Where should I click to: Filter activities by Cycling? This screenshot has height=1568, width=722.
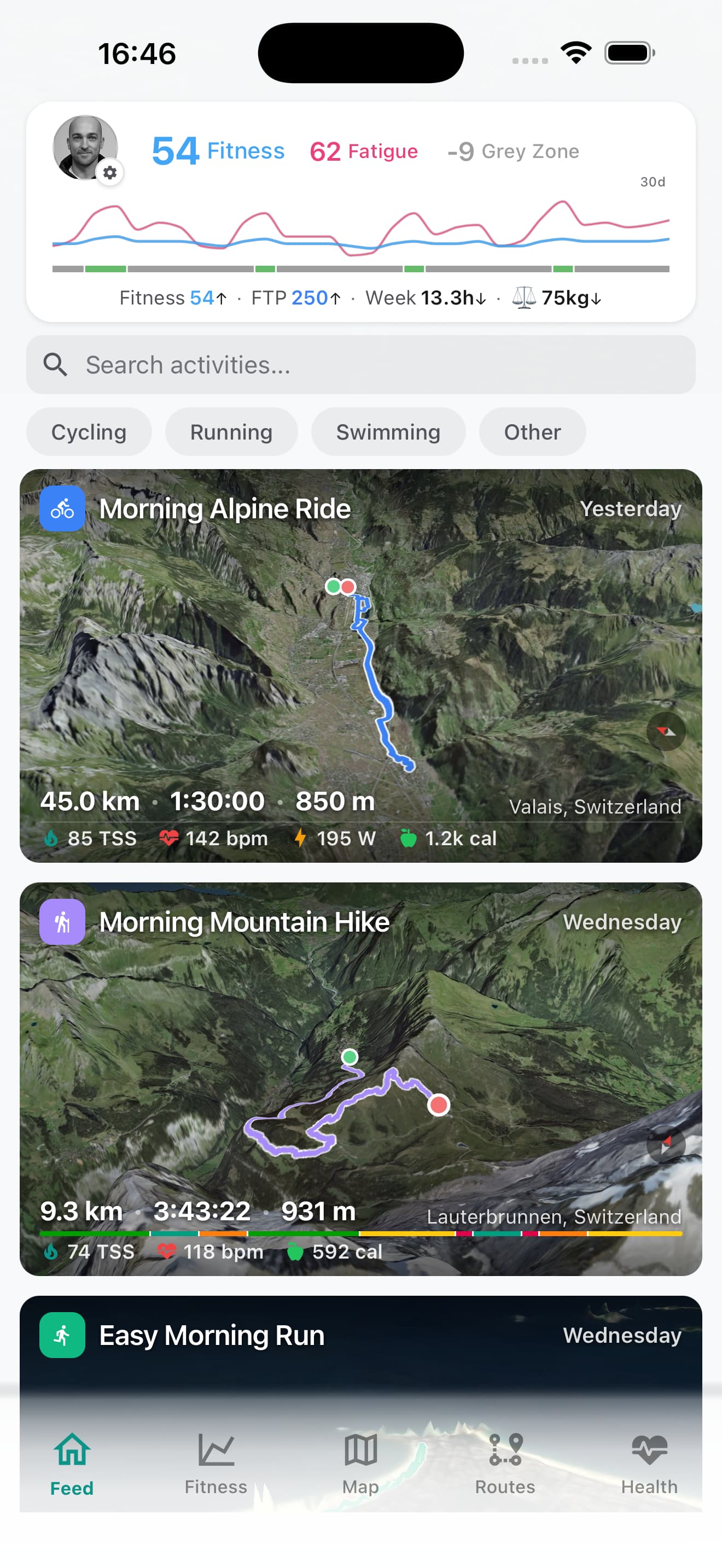click(x=89, y=432)
